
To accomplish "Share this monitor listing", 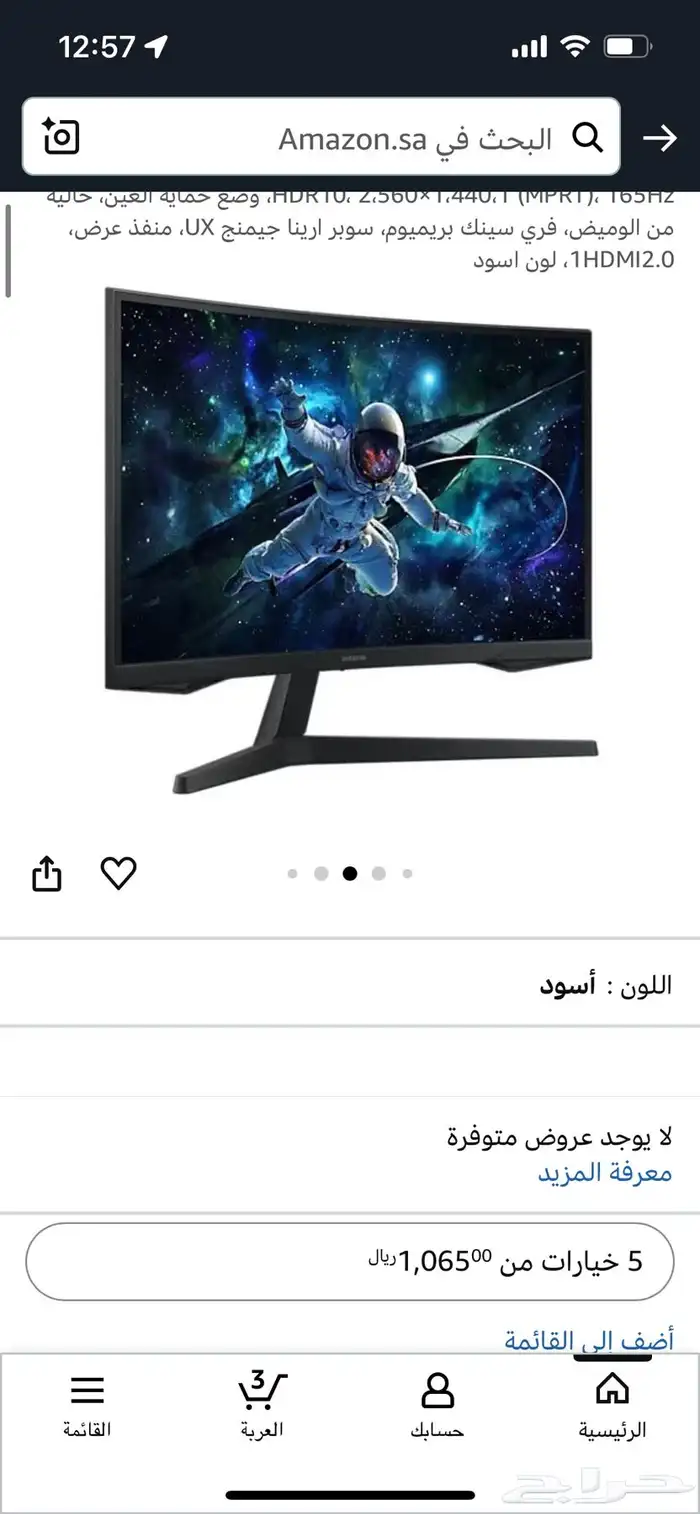I will click(47, 875).
